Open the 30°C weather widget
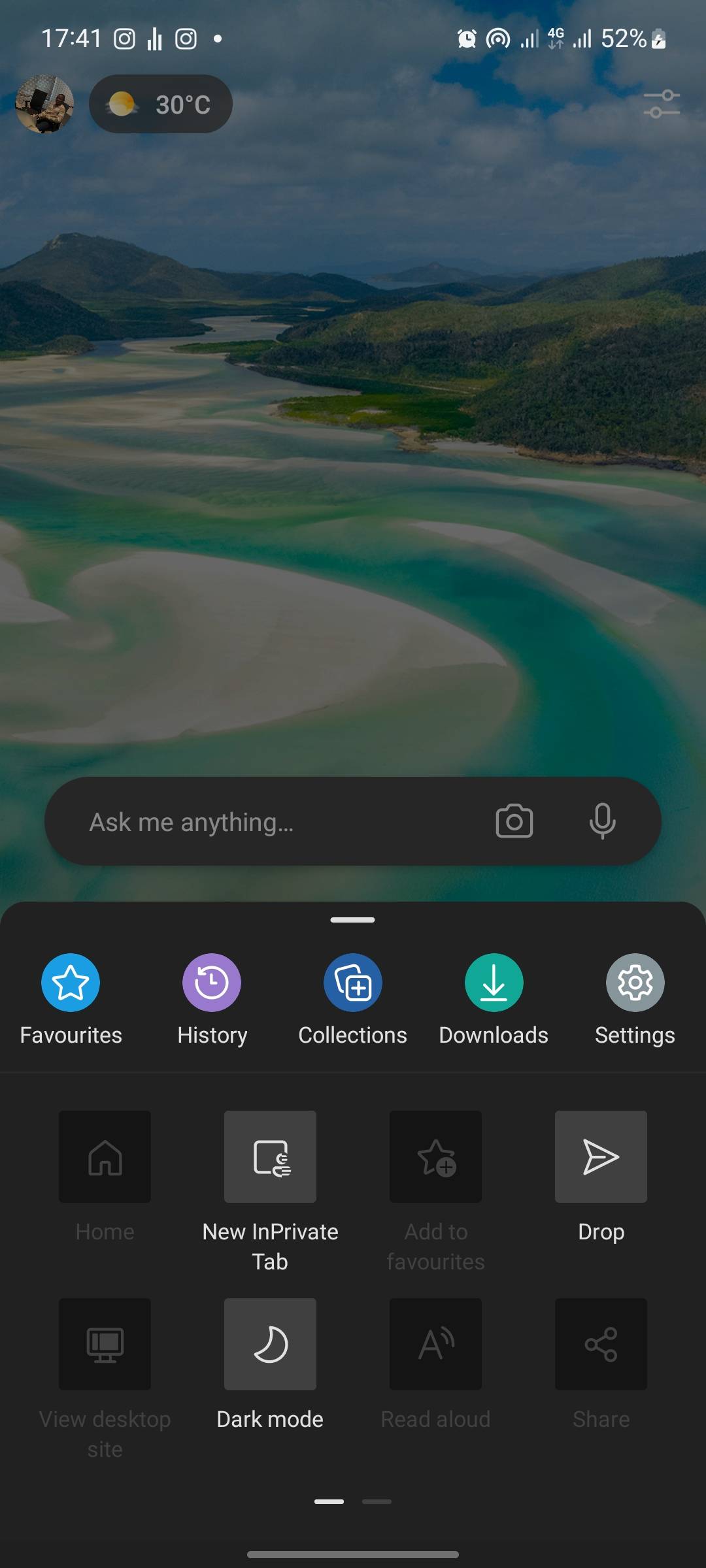Image resolution: width=706 pixels, height=1568 pixels. click(161, 104)
